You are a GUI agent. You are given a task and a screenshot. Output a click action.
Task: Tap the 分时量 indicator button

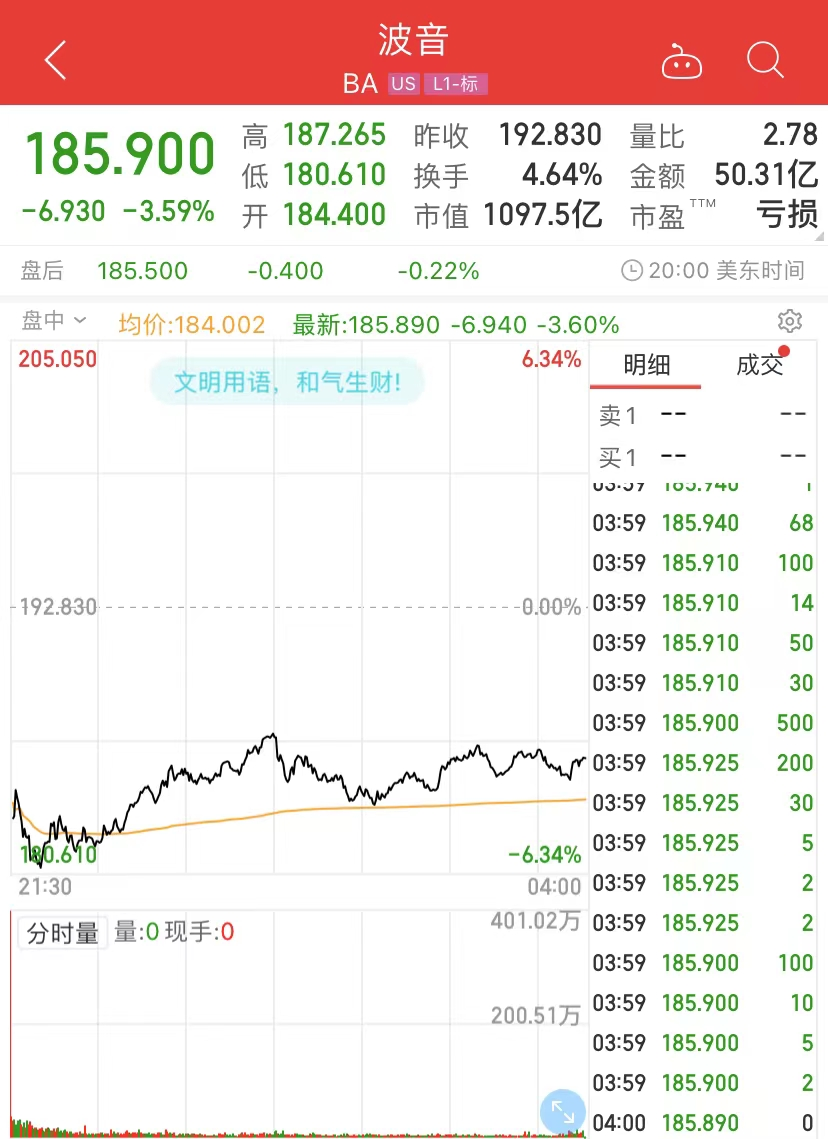(x=63, y=933)
